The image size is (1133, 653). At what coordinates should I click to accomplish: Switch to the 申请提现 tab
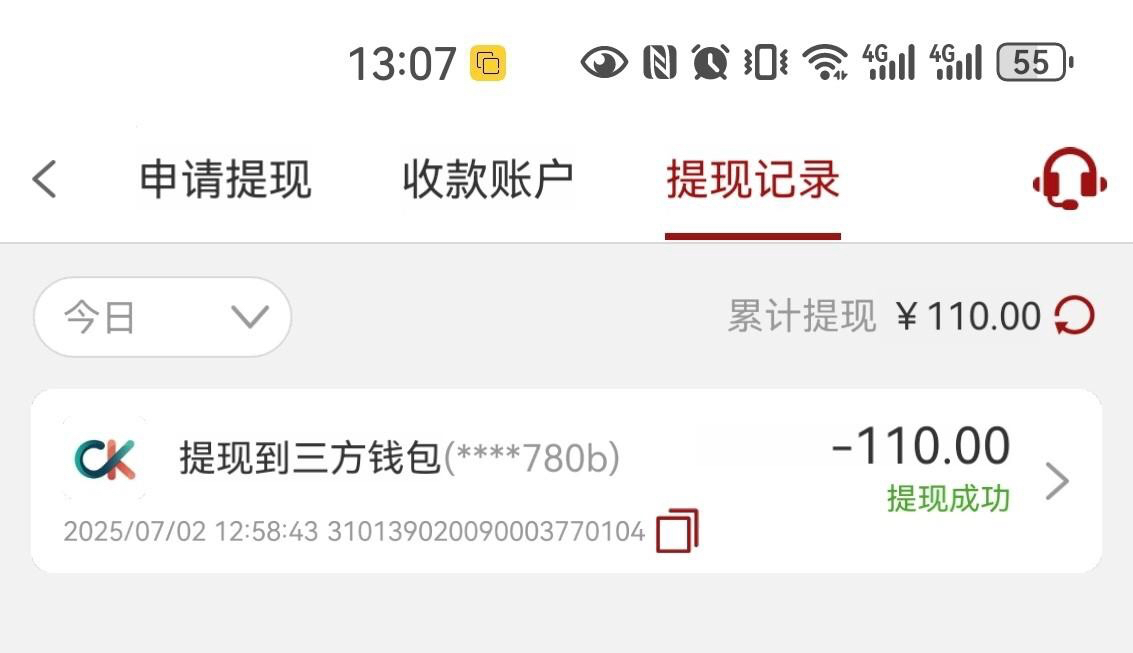pyautogui.click(x=225, y=181)
